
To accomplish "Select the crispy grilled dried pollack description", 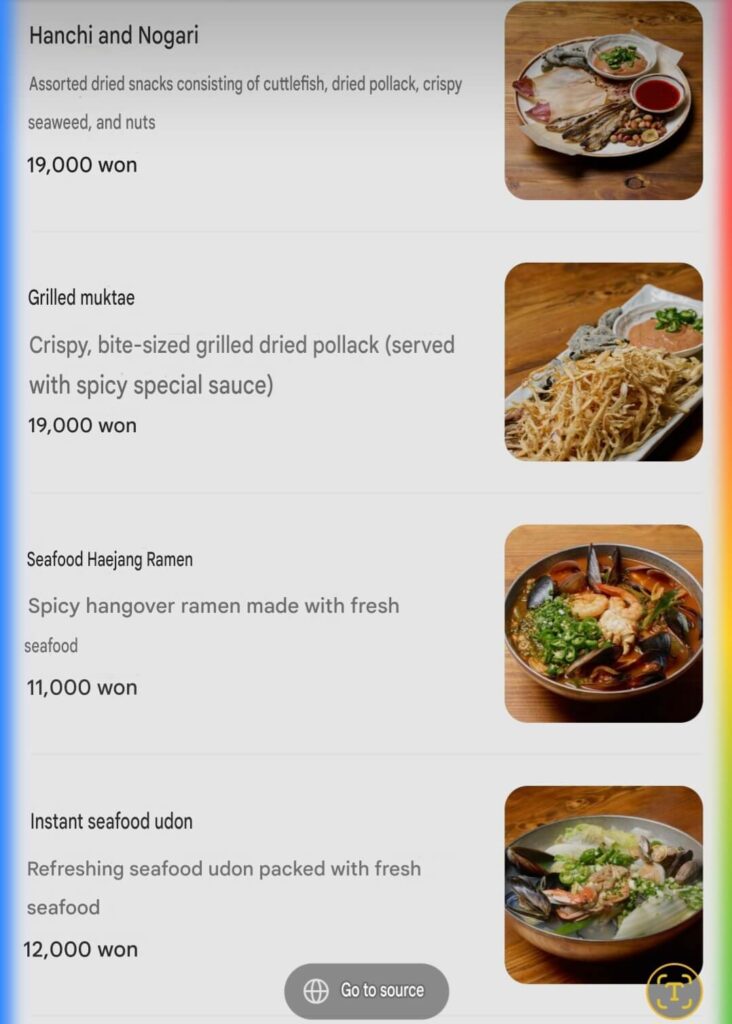I will click(x=240, y=362).
